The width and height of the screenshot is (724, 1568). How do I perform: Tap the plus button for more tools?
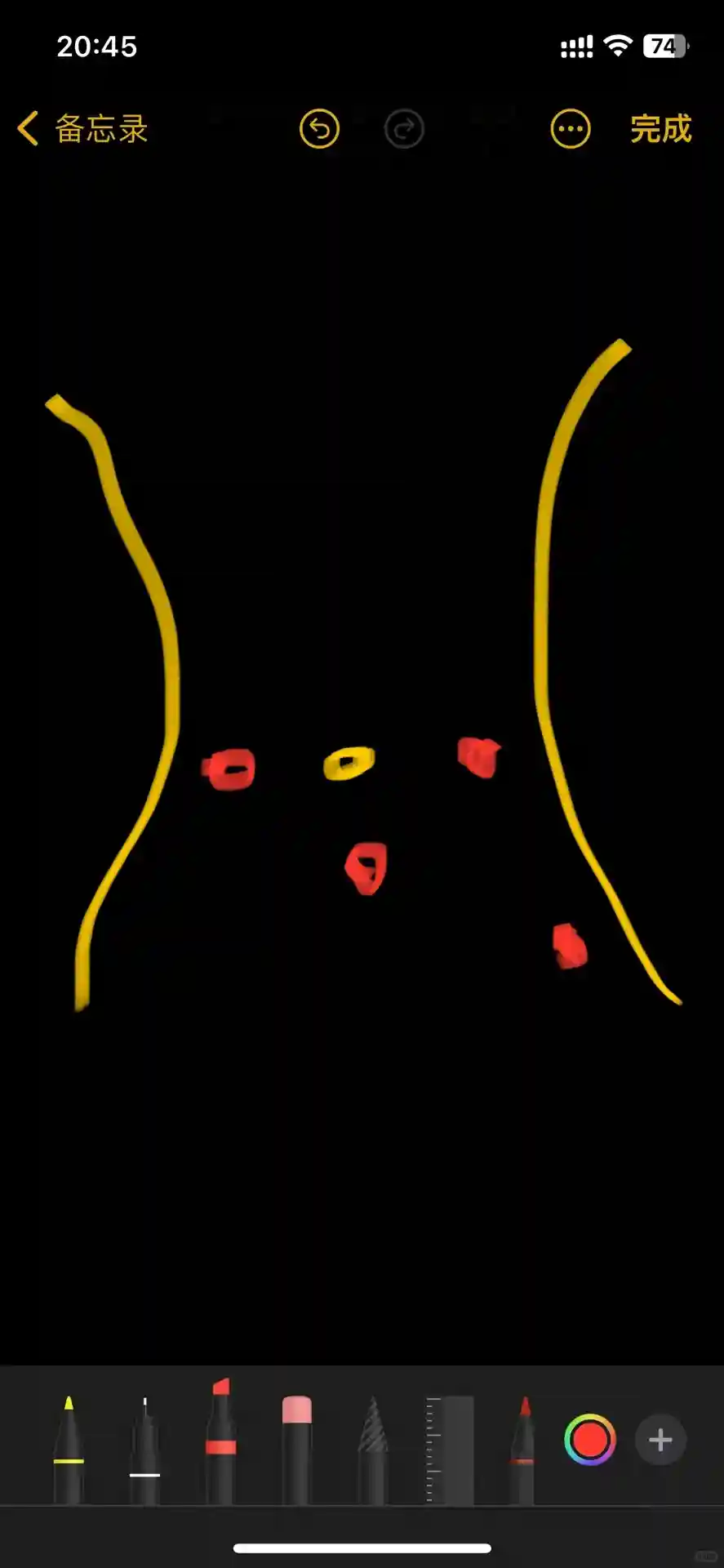pyautogui.click(x=660, y=1440)
